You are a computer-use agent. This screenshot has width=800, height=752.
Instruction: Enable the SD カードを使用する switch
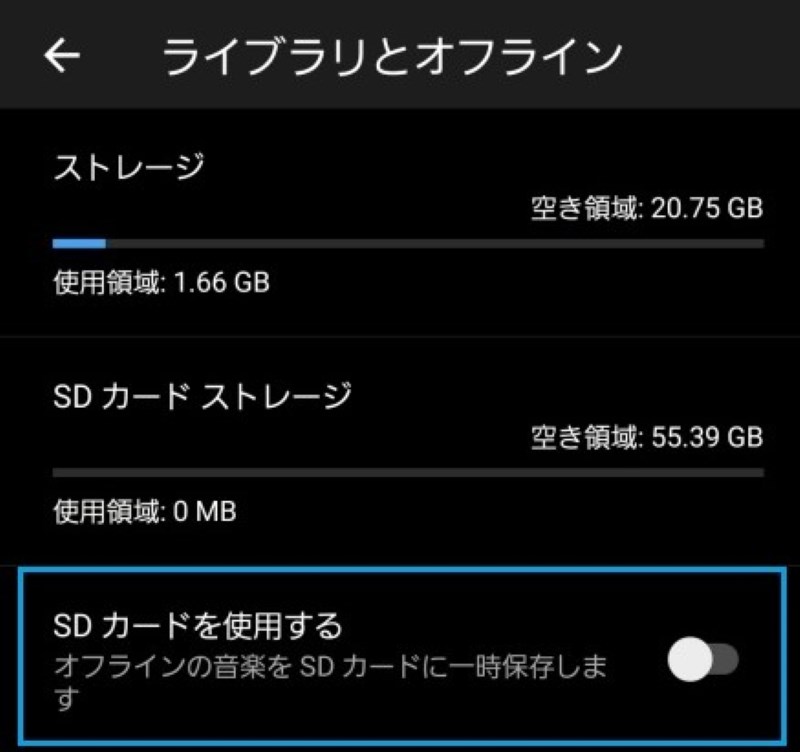coord(702,659)
